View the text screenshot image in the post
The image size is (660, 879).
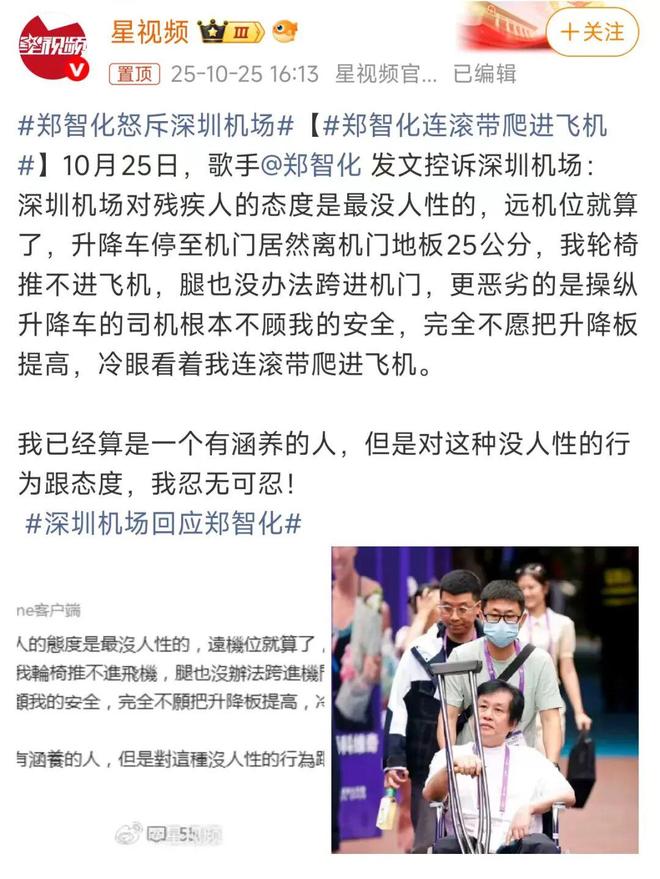point(172,700)
